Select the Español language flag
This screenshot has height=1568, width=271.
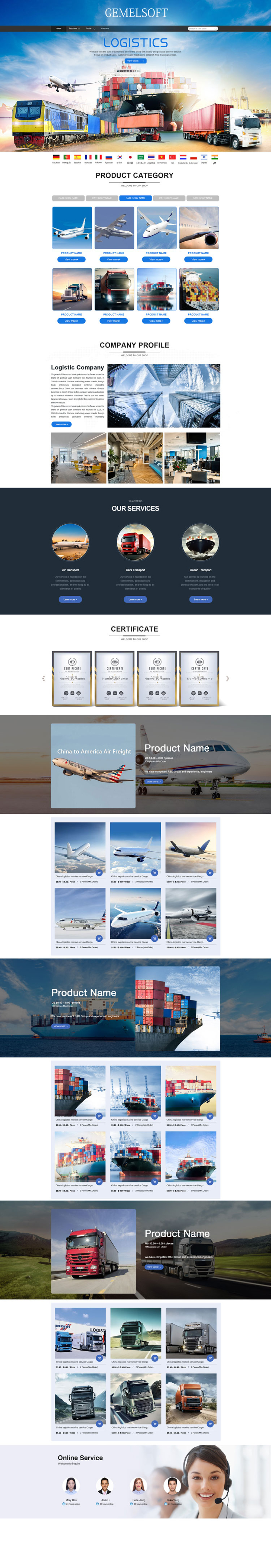77,158
